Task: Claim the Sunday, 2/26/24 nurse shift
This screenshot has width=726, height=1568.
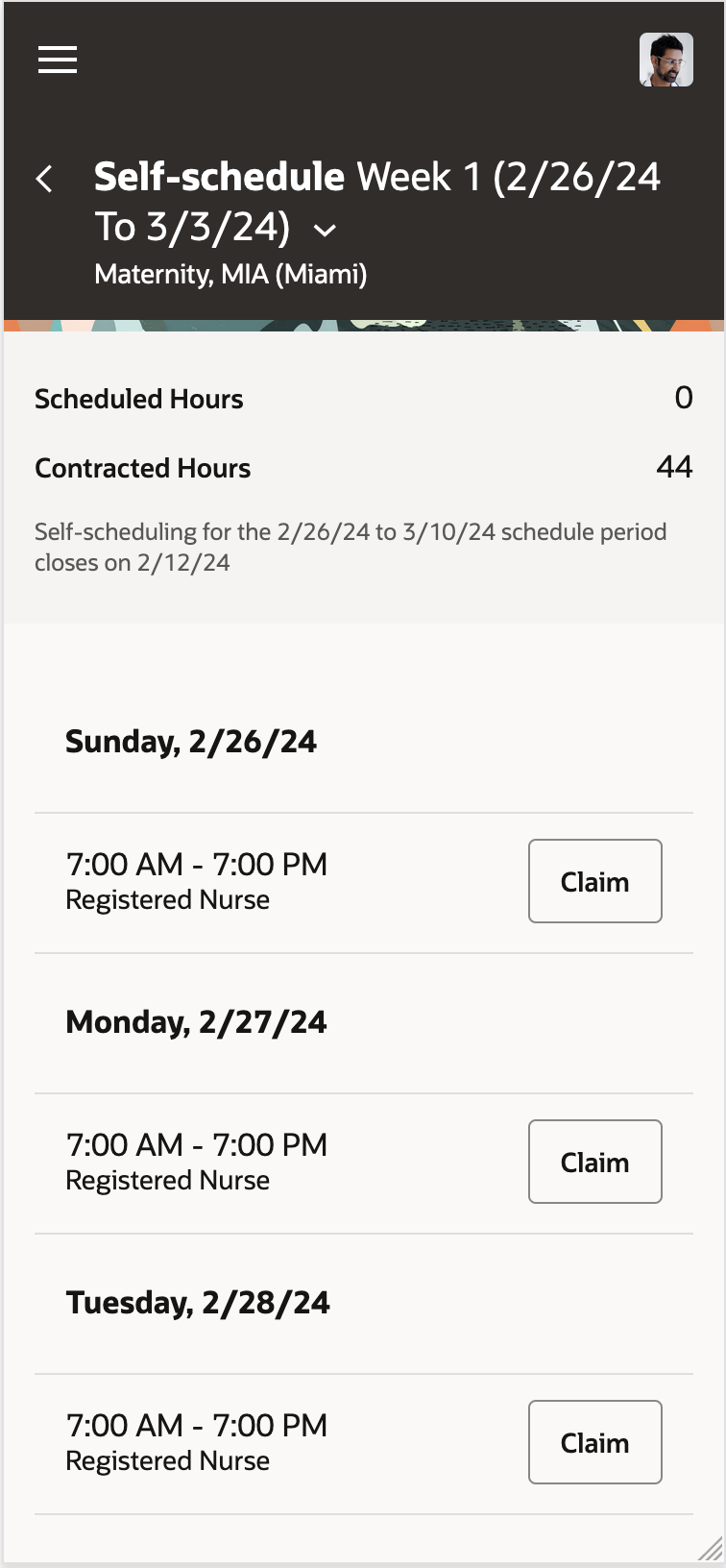Action: tap(594, 881)
